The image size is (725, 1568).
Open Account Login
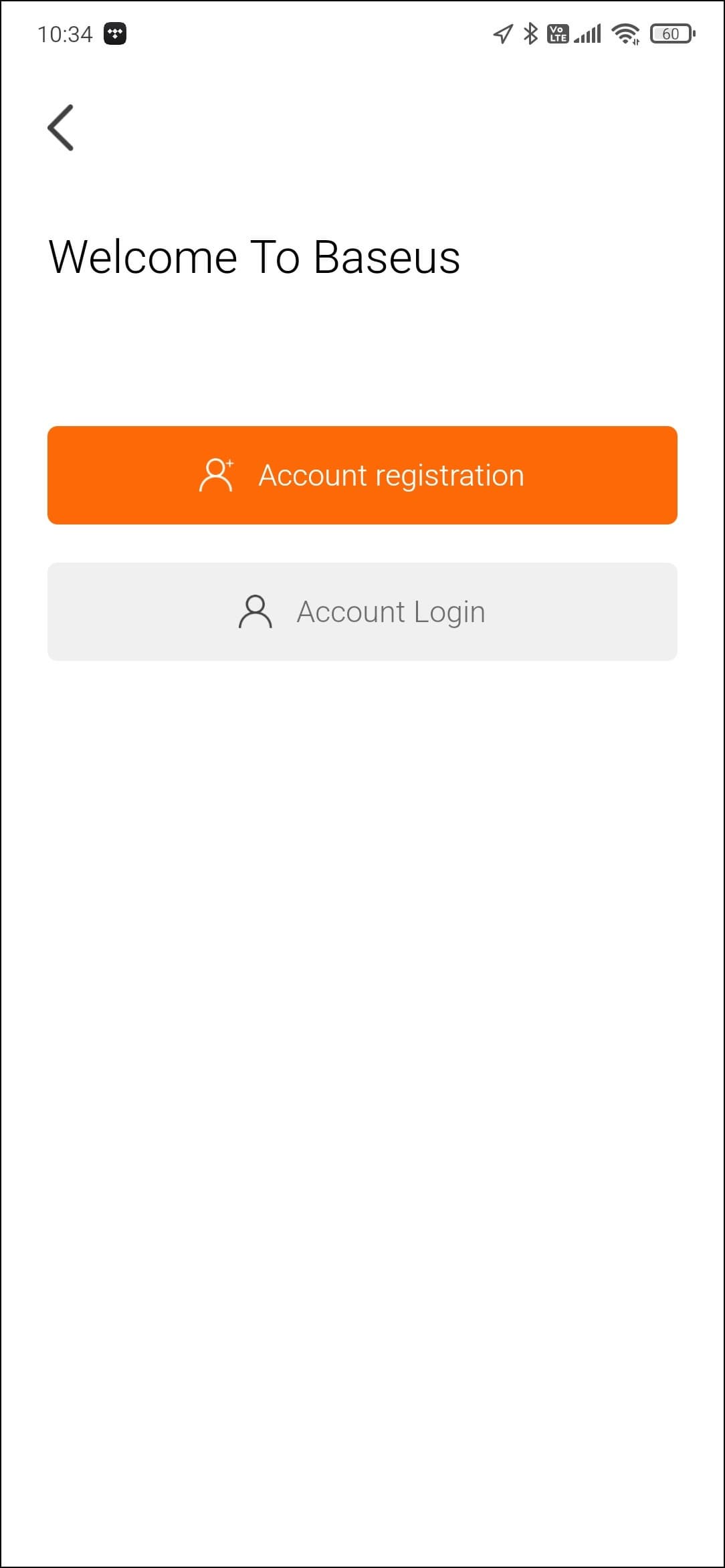pyautogui.click(x=362, y=611)
